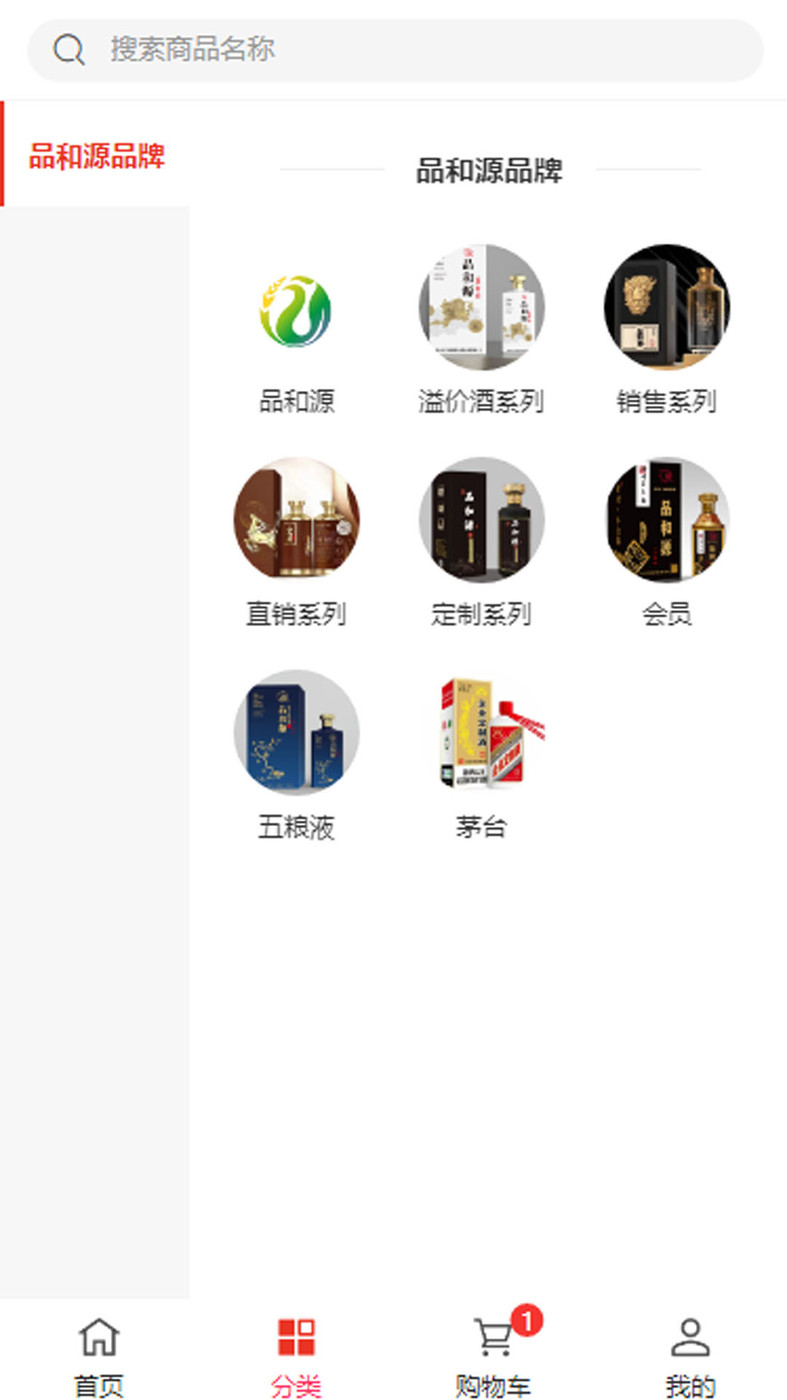Open the profile person icon

coord(688,1335)
